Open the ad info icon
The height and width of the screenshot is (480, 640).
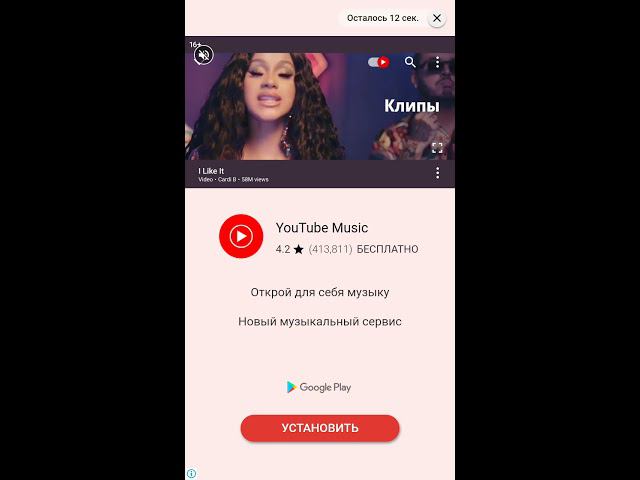coord(191,474)
